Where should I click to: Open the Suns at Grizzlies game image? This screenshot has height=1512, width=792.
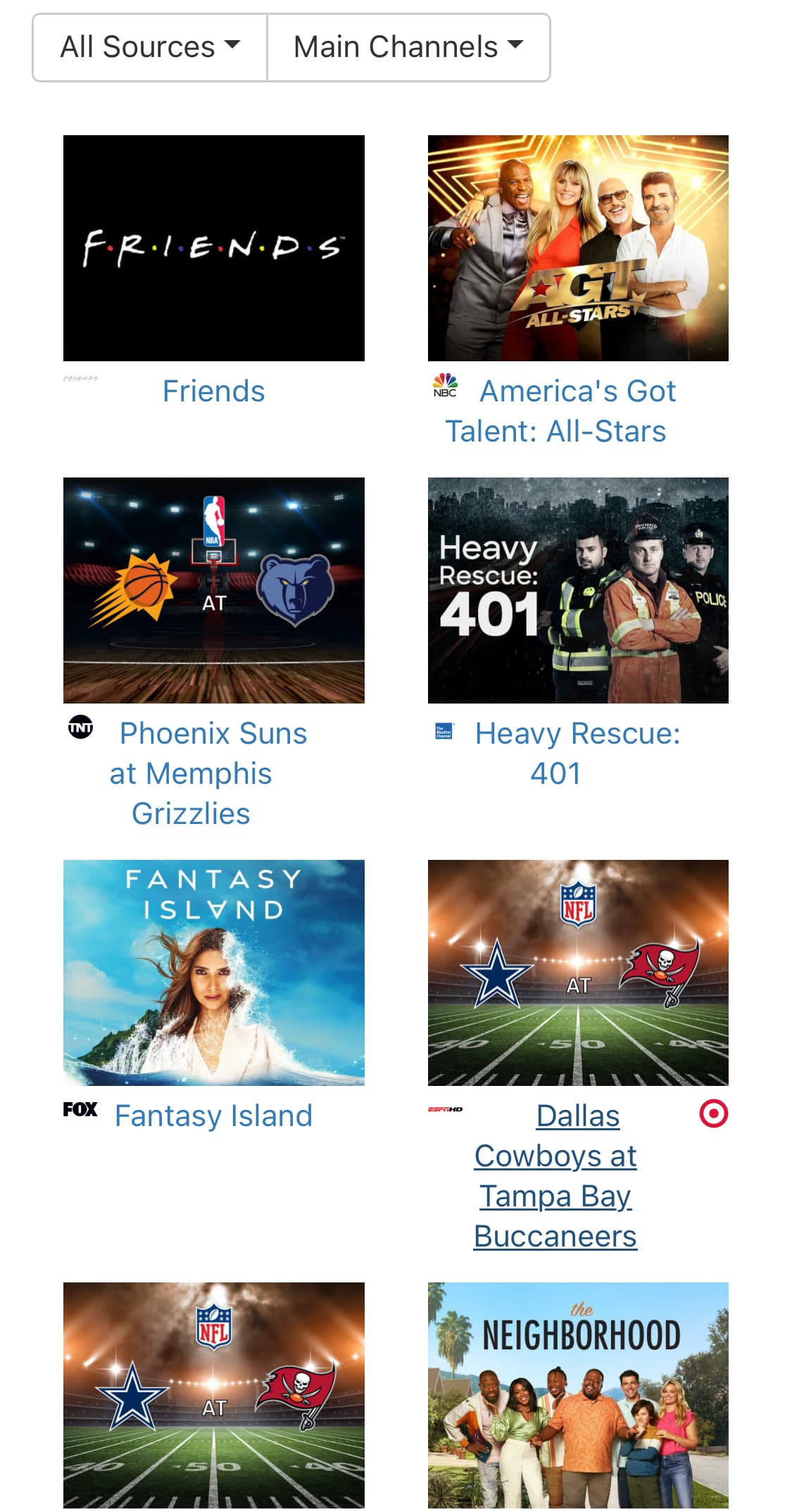tap(213, 590)
